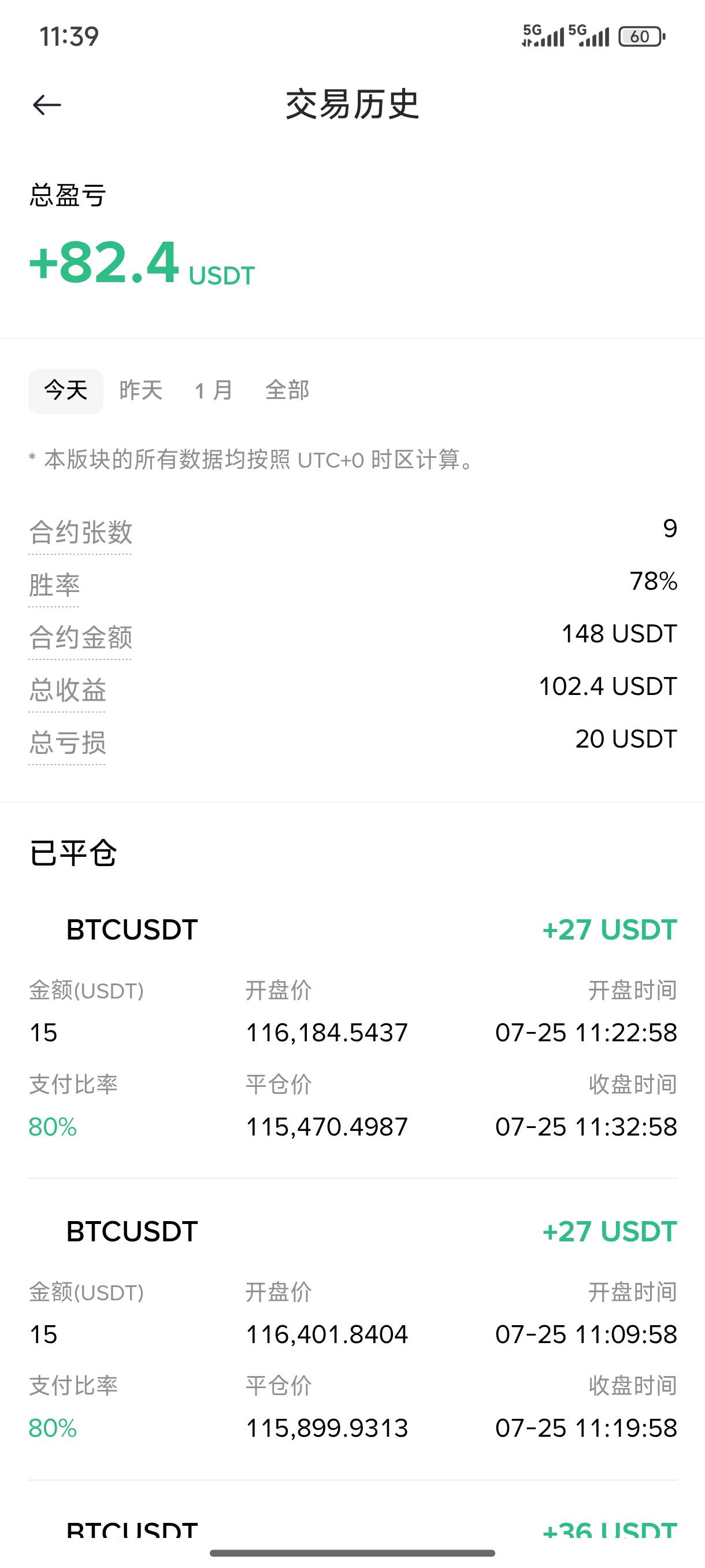Tap the 合约金额 underlined label
705x1568 pixels.
pos(80,638)
